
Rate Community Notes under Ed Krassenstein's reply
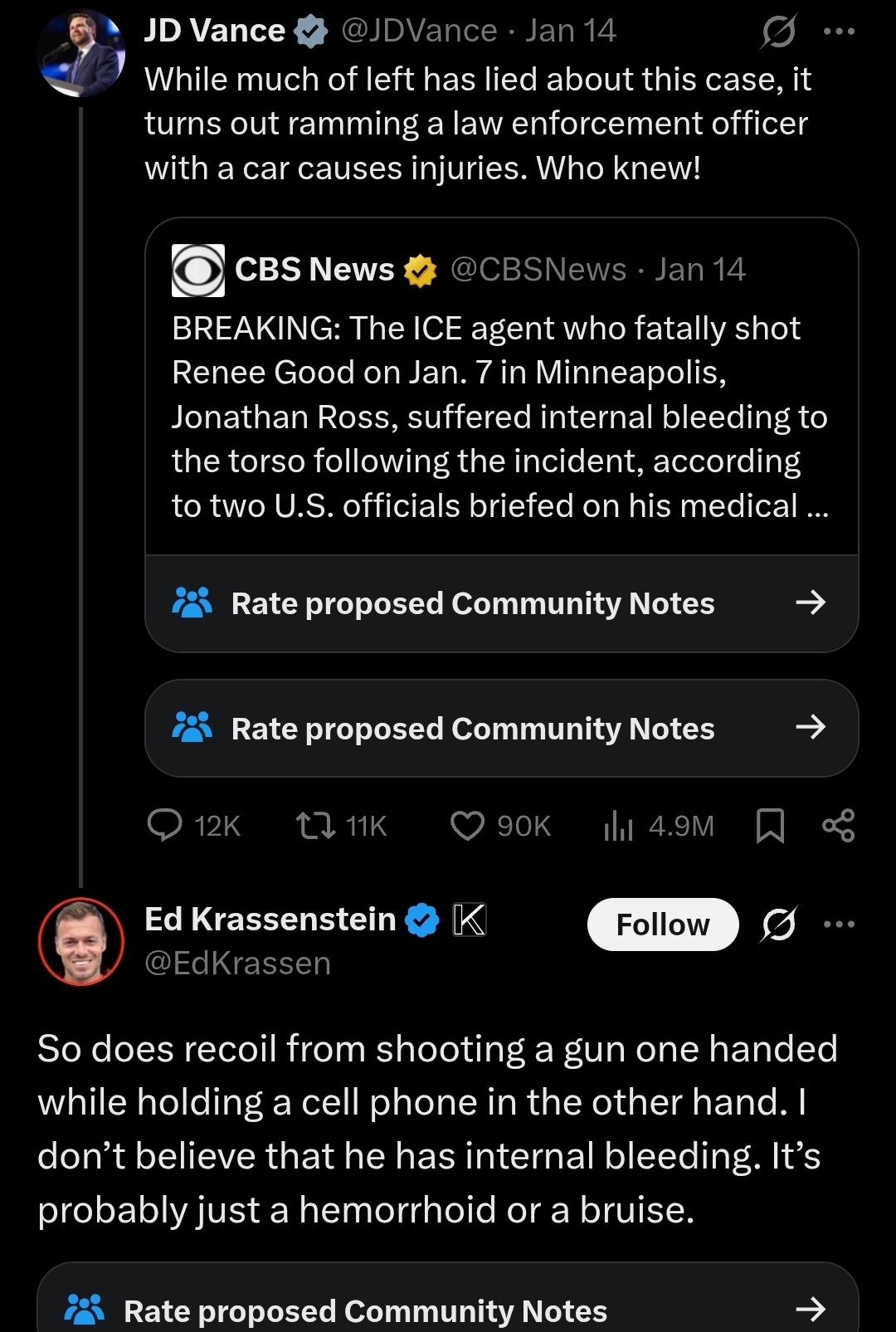(x=448, y=1310)
